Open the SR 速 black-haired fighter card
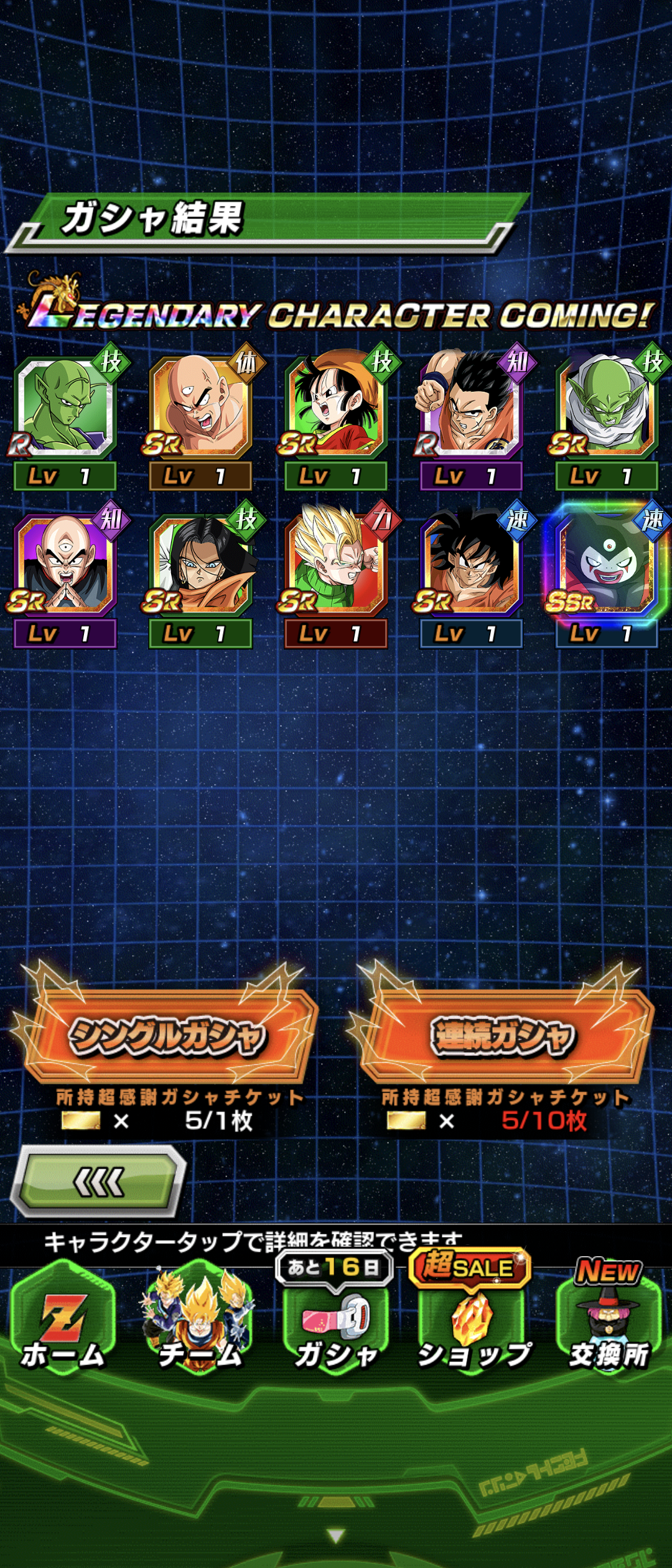 point(471,566)
